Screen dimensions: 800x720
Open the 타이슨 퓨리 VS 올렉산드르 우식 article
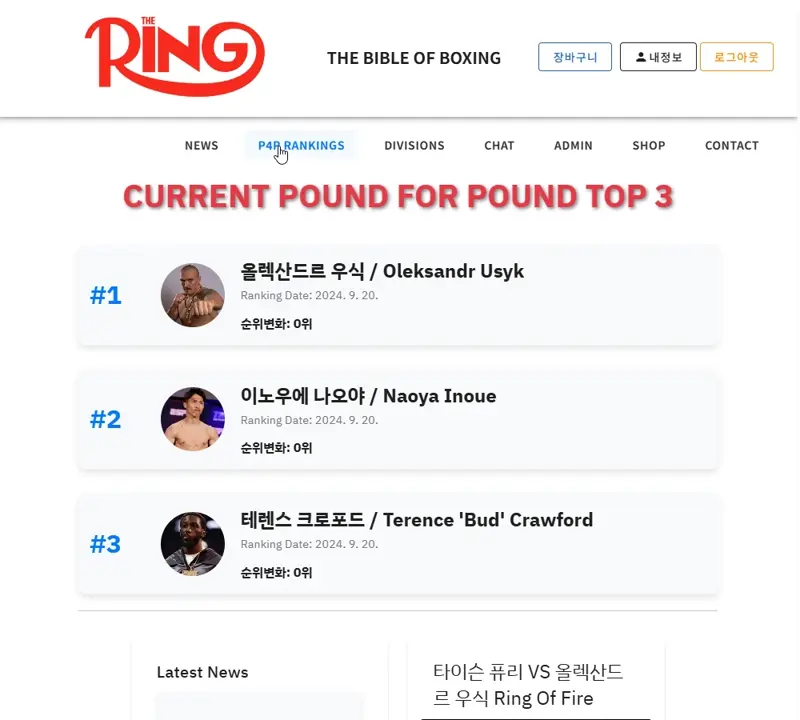[x=528, y=685]
